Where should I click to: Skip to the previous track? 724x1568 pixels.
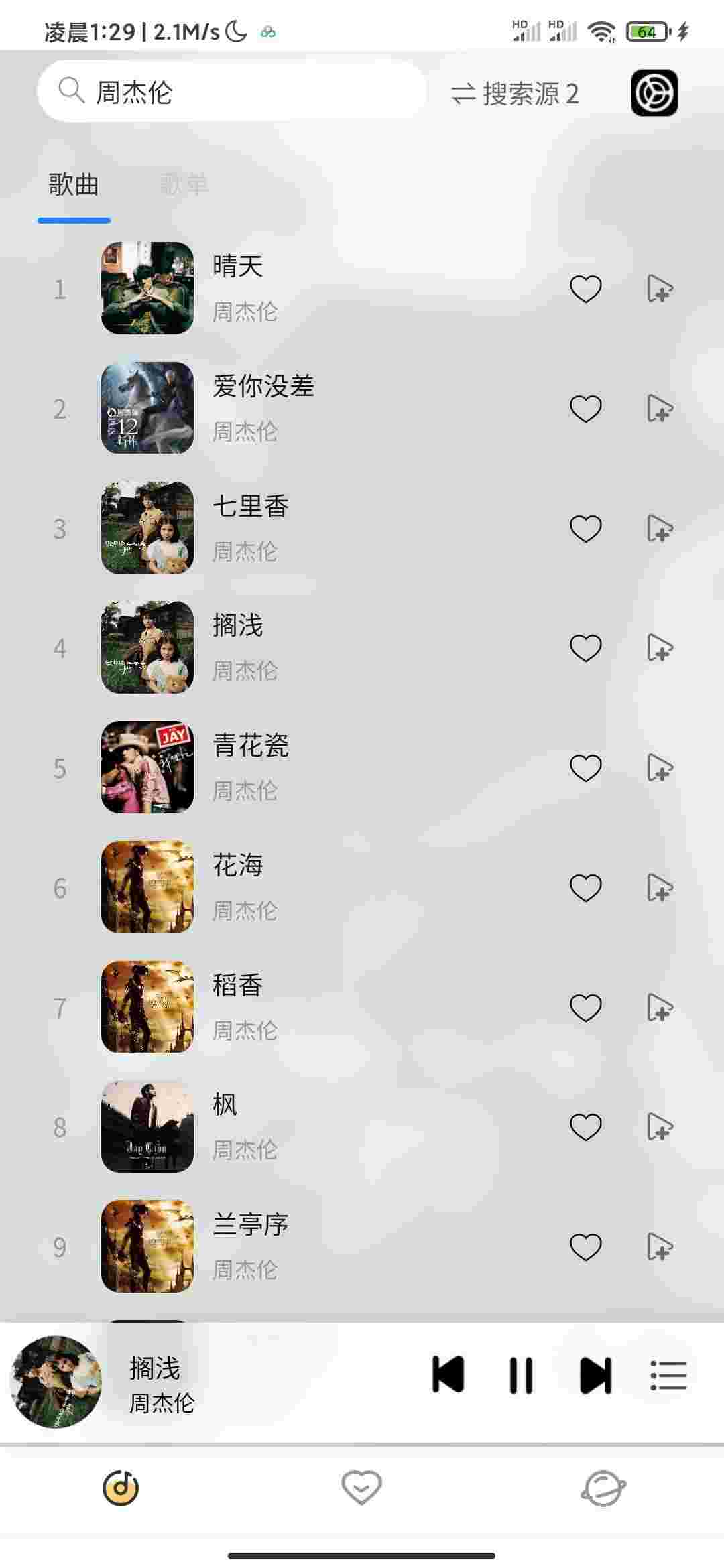[x=448, y=1376]
